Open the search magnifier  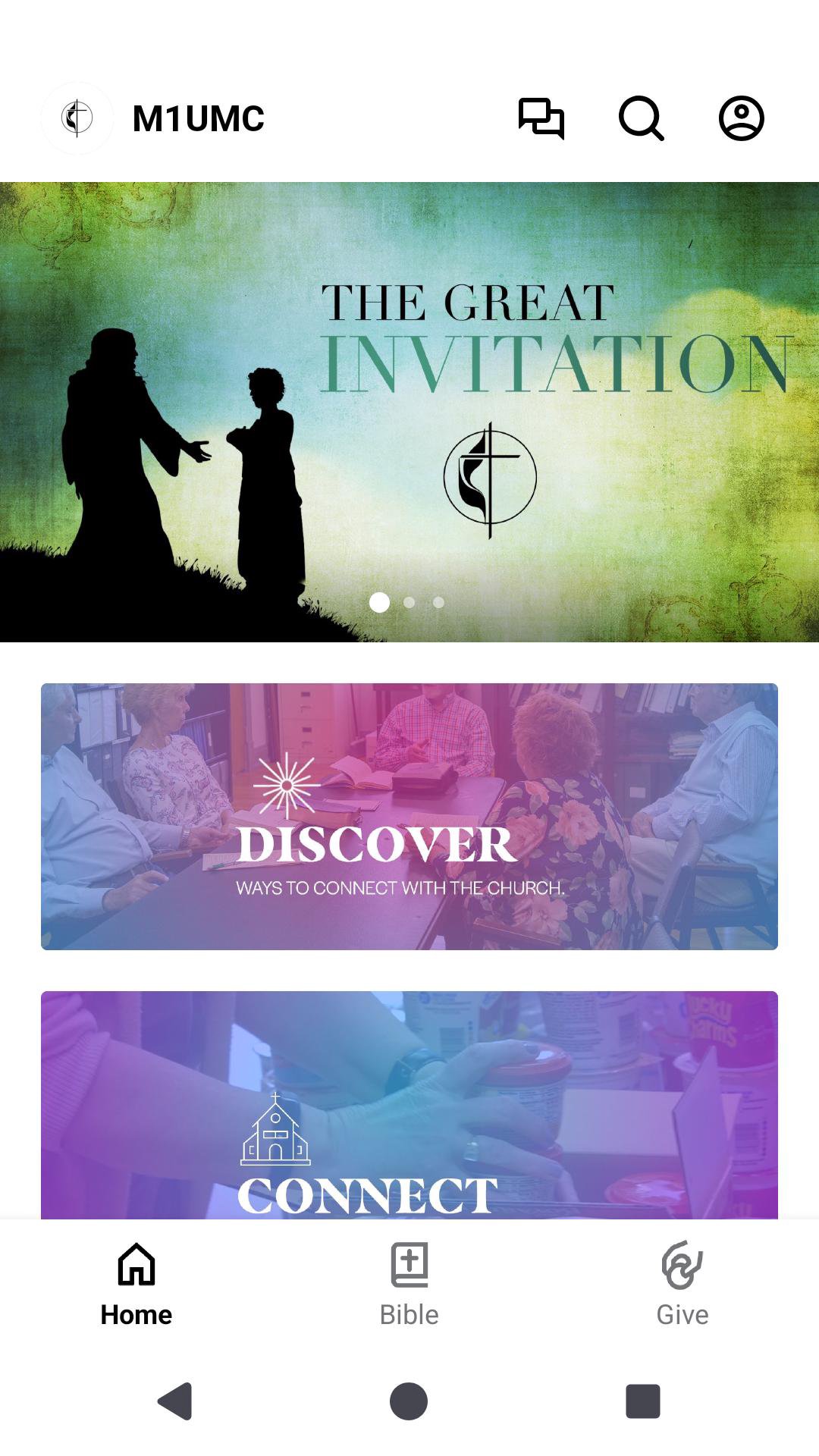click(x=641, y=118)
